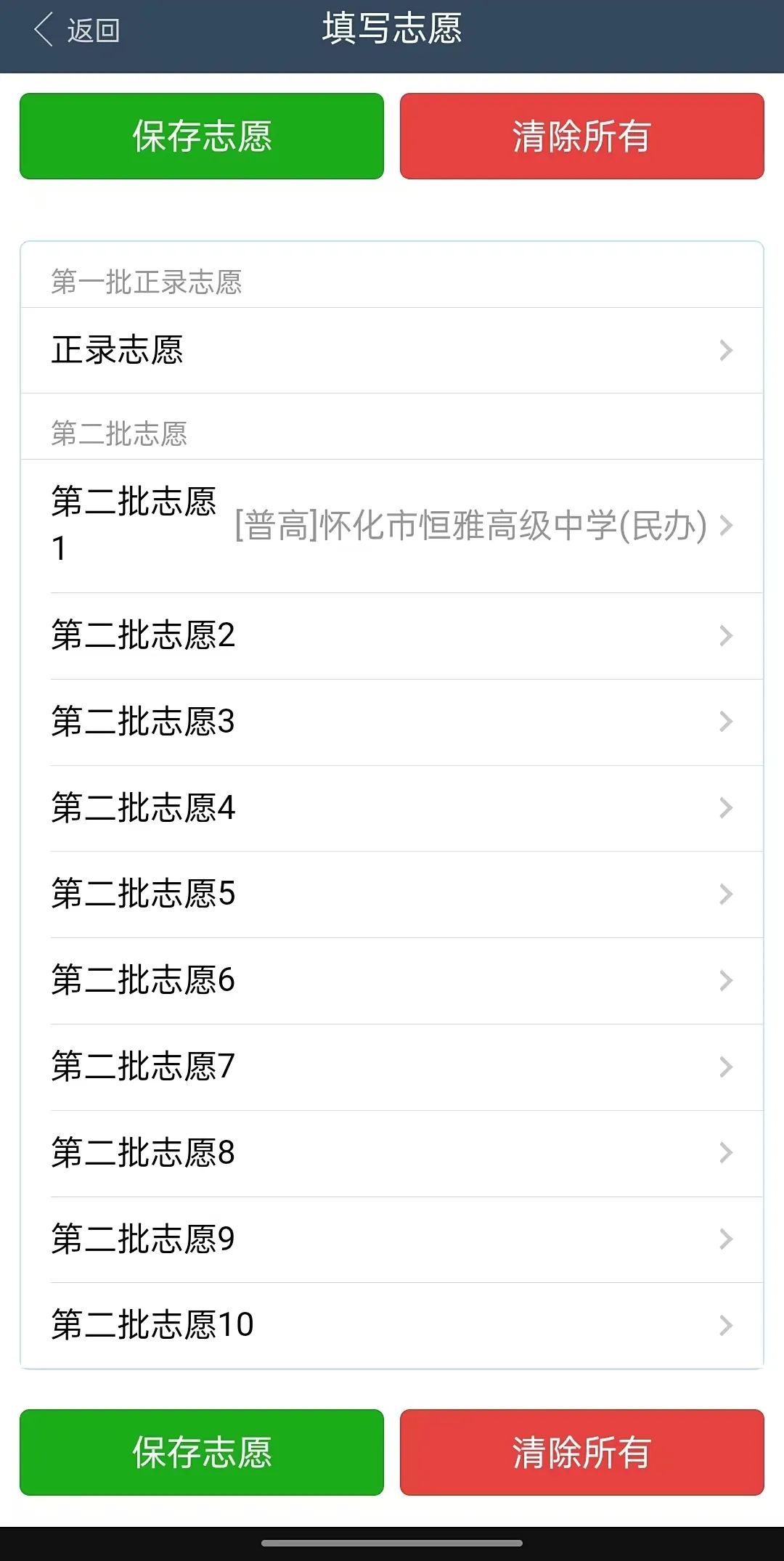The image size is (784, 1561).
Task: Open the 正录志愿 row
Action: coord(392,351)
